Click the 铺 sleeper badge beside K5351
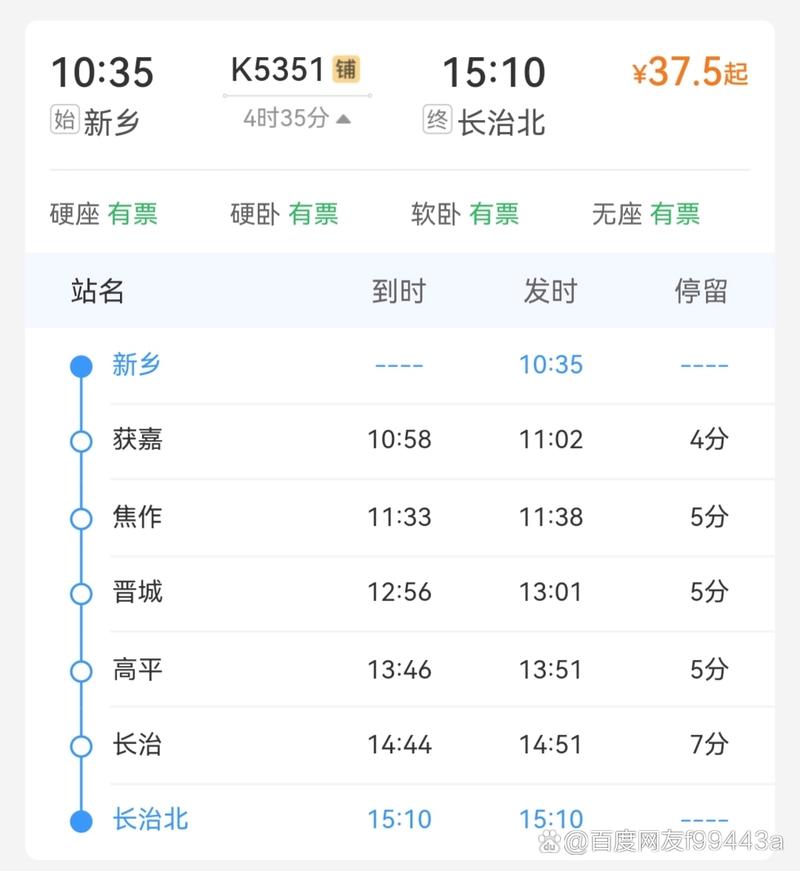The image size is (800, 871). coord(345,70)
